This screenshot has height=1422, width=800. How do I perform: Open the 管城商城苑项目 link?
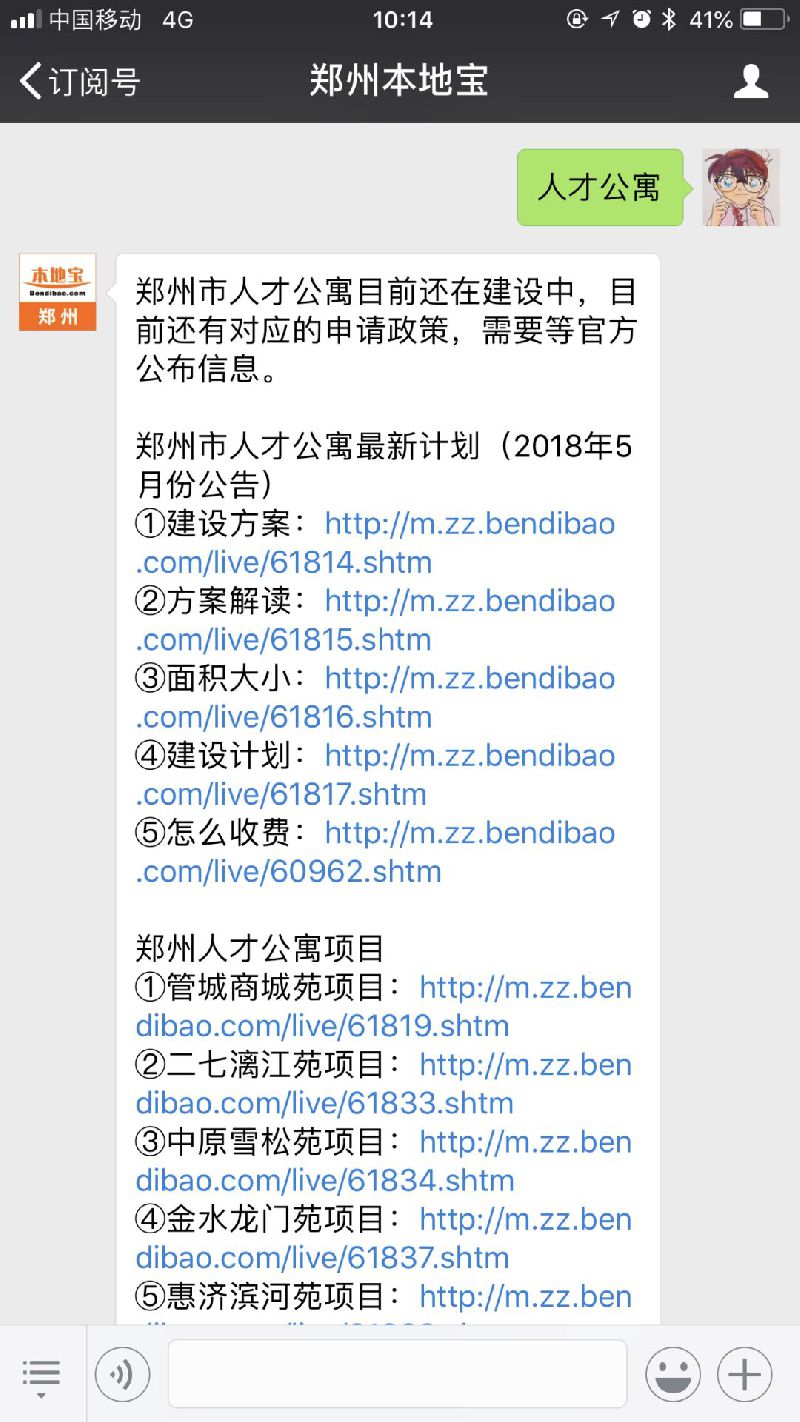pos(384,1007)
